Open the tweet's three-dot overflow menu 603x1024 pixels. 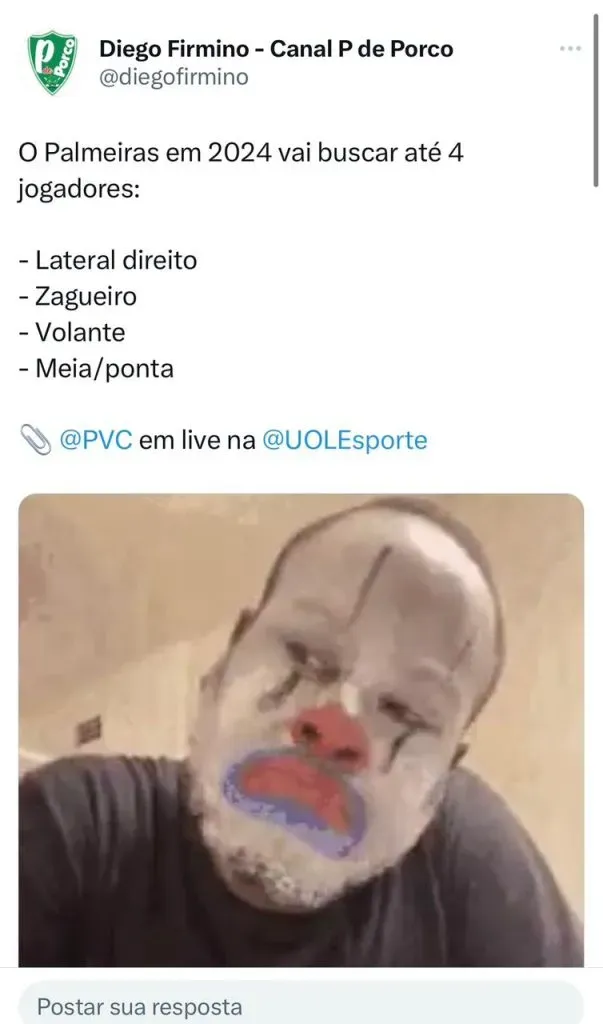pos(570,48)
